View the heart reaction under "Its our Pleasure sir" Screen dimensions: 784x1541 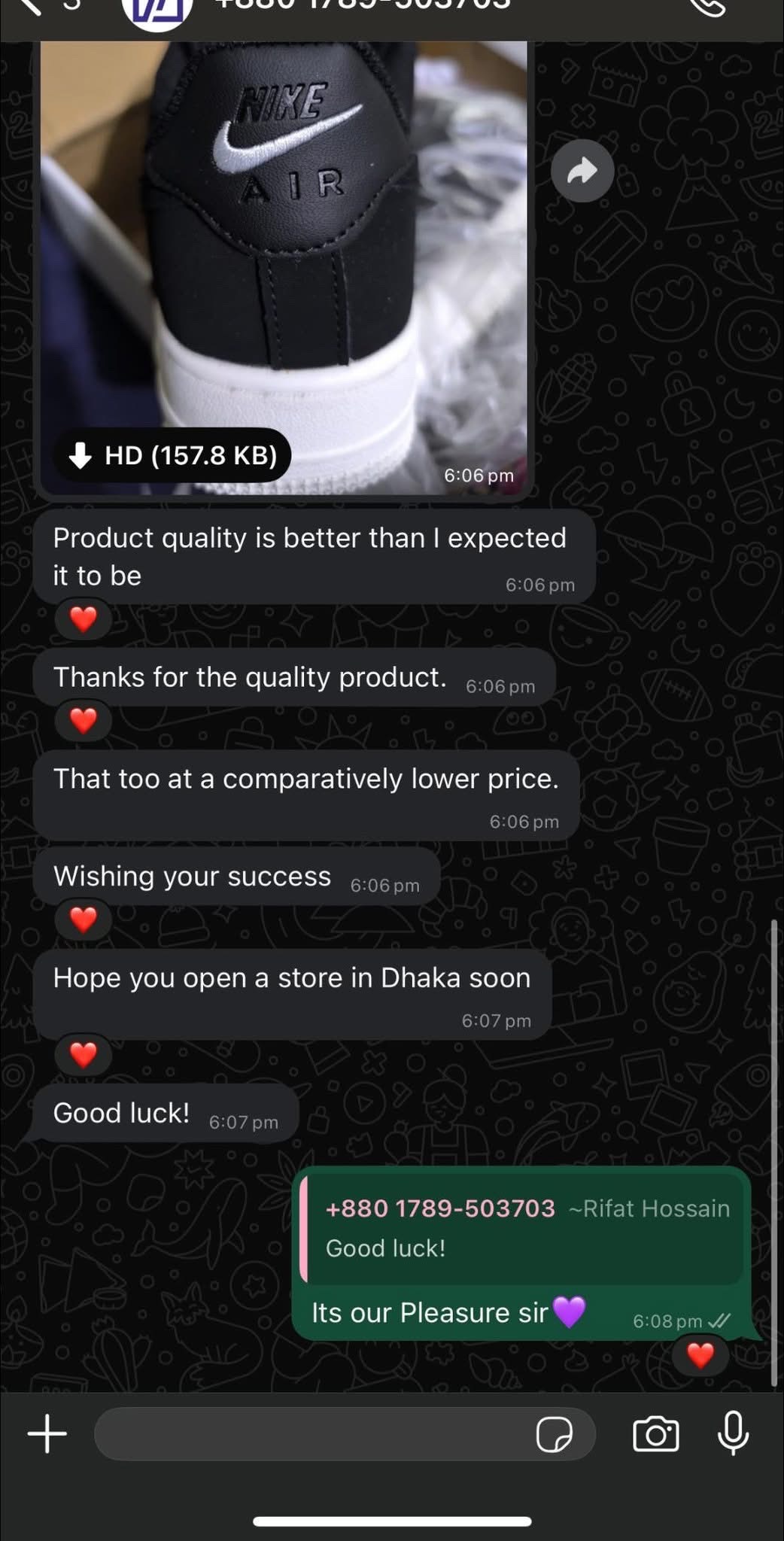coord(700,1355)
